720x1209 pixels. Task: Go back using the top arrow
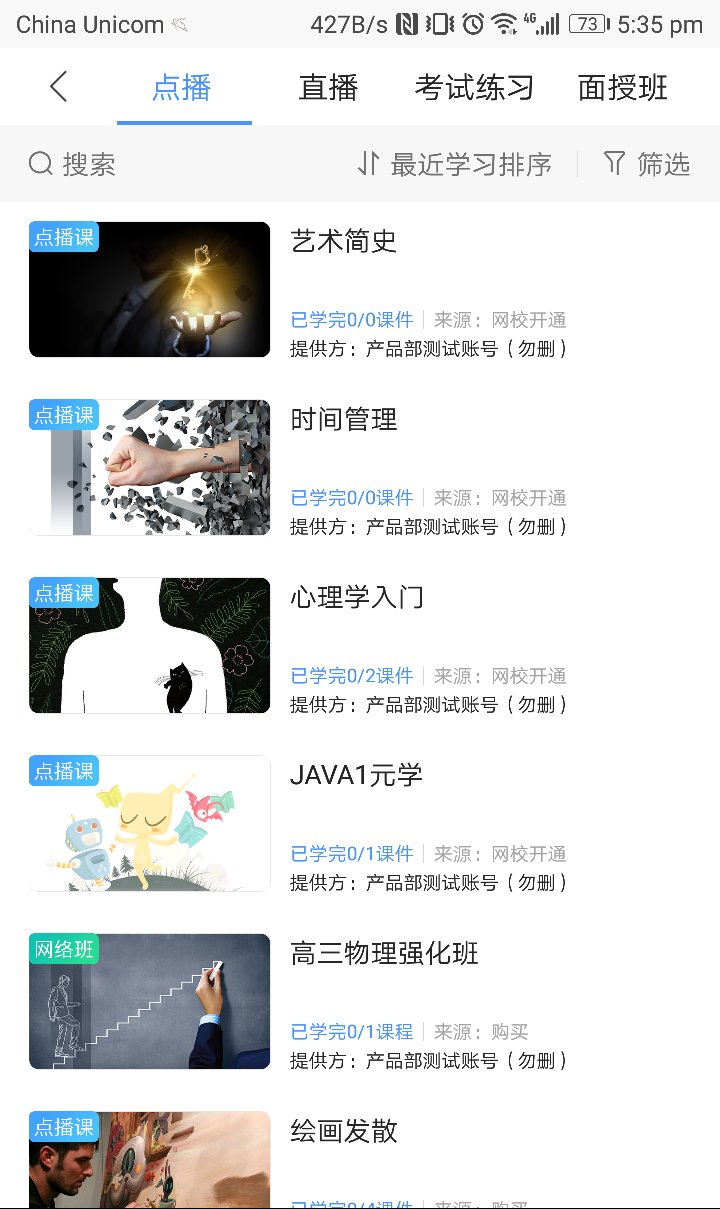59,87
